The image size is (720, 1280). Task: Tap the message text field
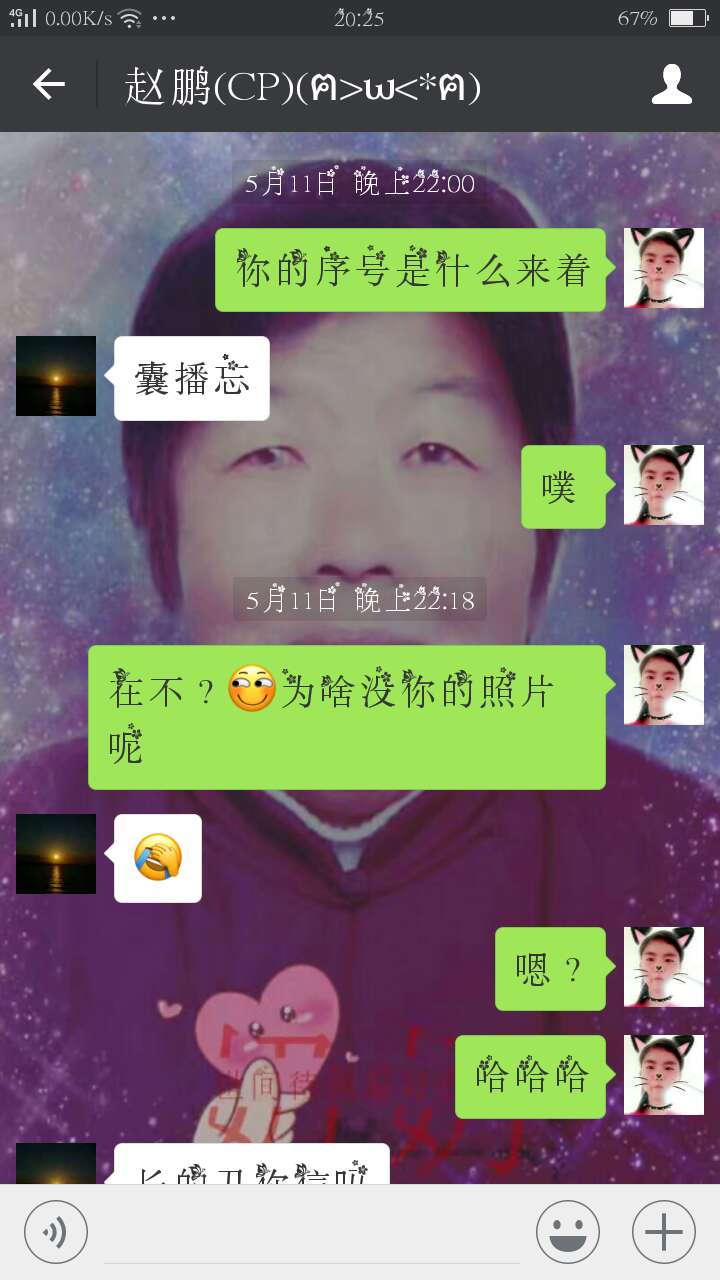[310, 1235]
